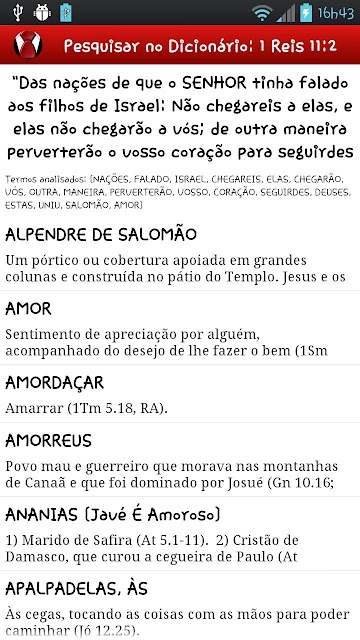This screenshot has height=640, width=360.
Task: Open the AMOR dictionary entry
Action: point(180,328)
